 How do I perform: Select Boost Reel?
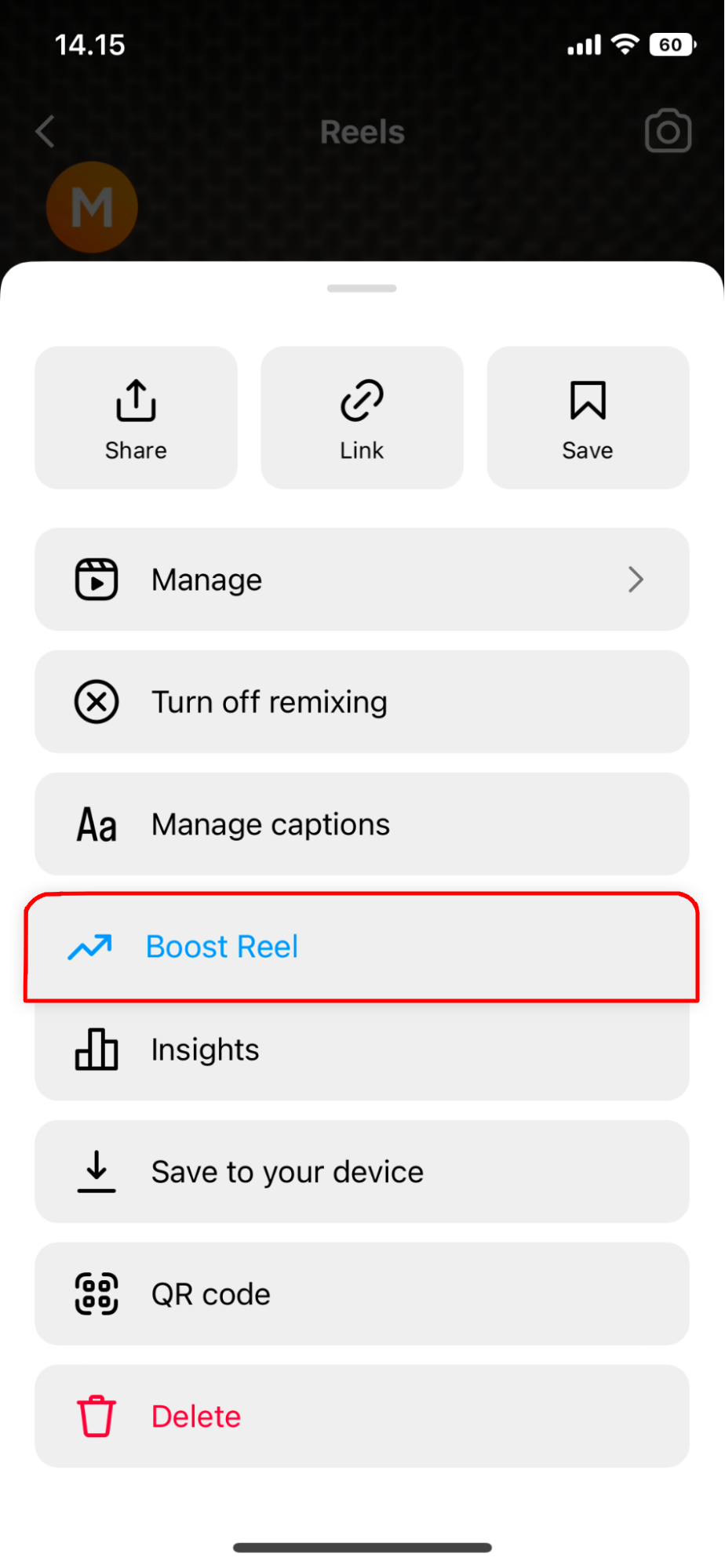click(362, 947)
